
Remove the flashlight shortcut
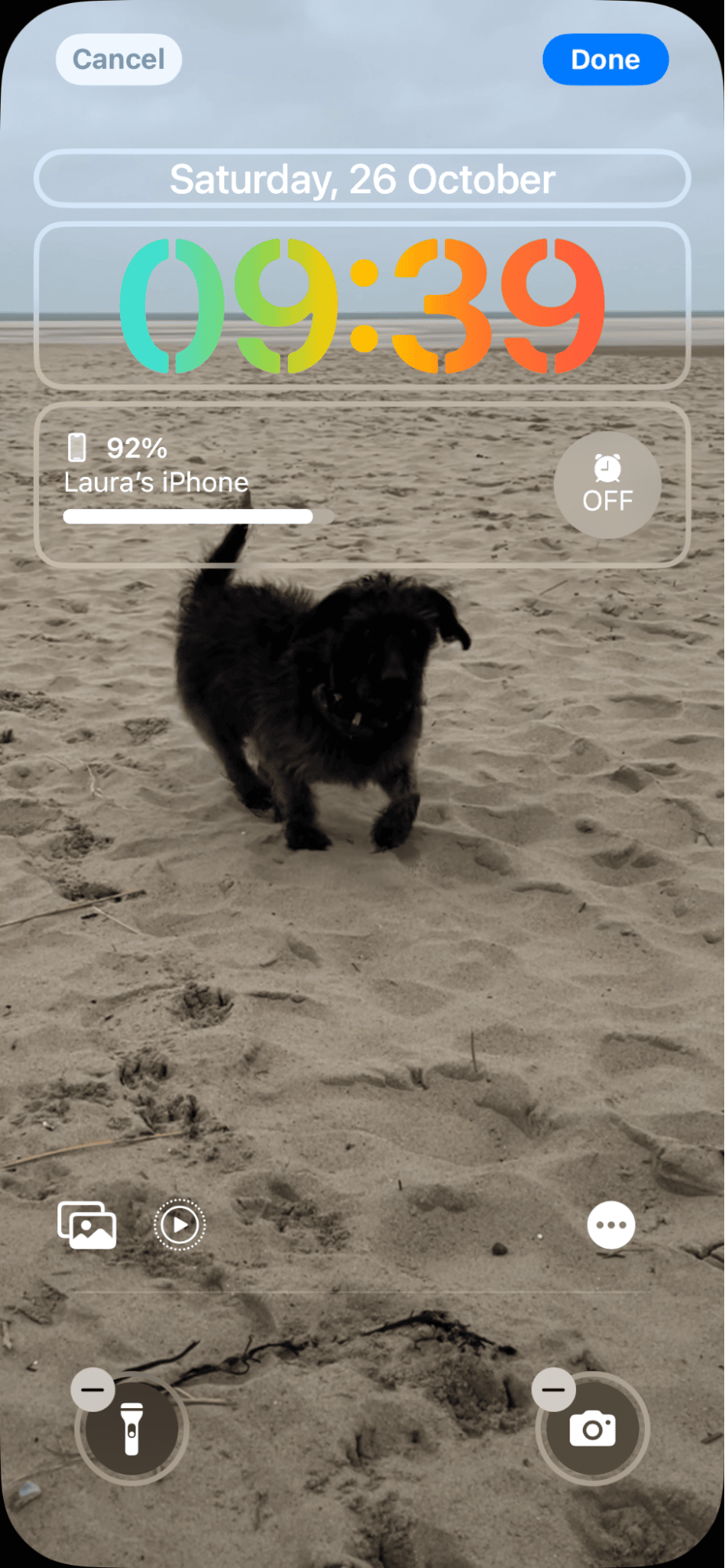[x=93, y=1389]
